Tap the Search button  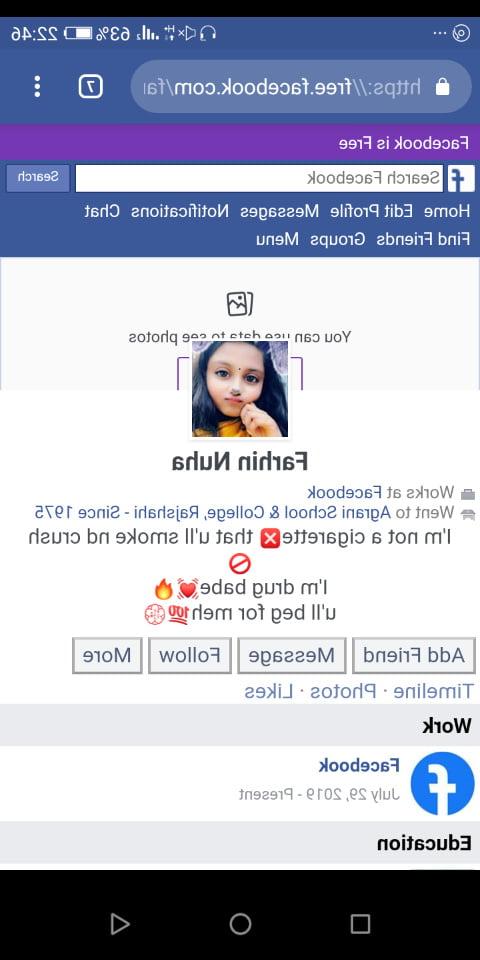38,178
